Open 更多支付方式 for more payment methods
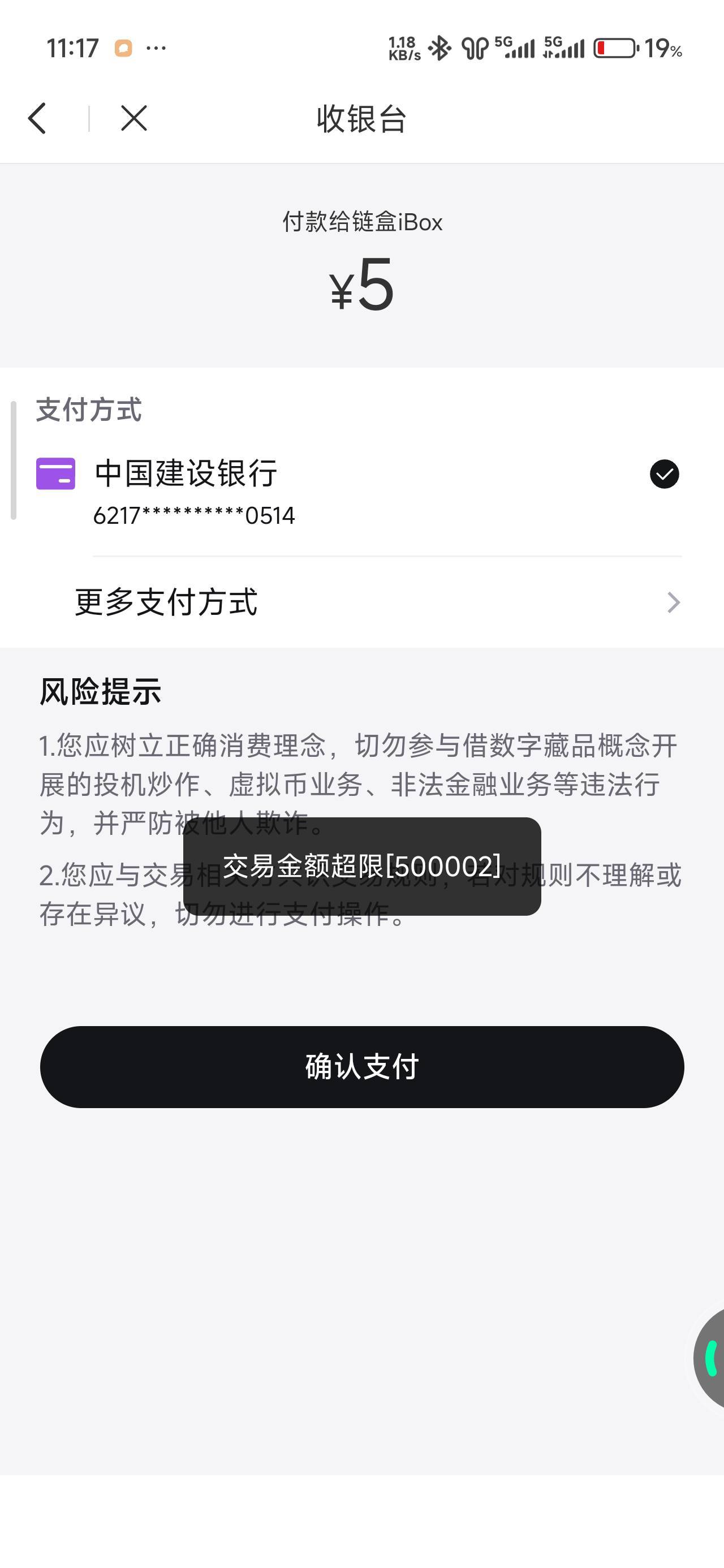 tap(361, 602)
